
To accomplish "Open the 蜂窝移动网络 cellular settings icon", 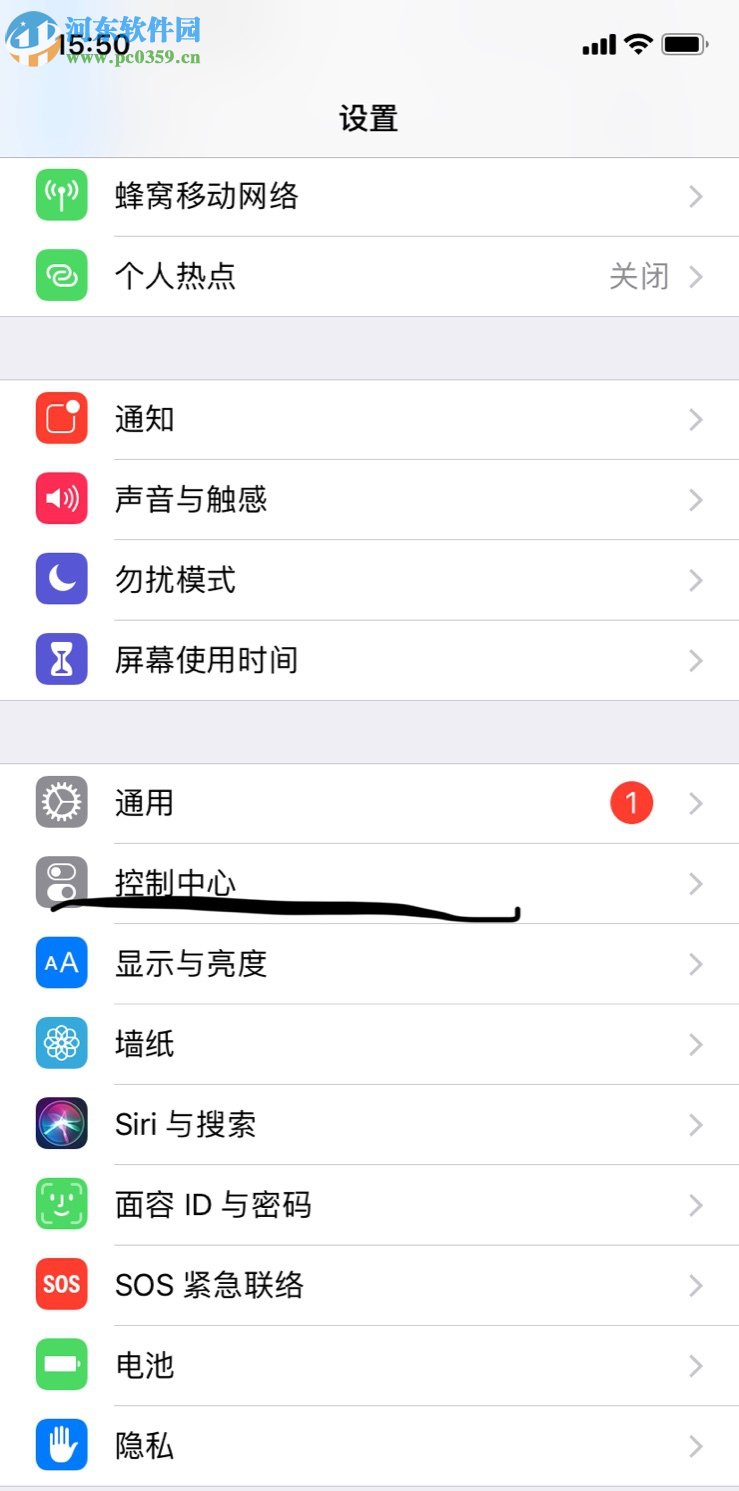I will [x=60, y=196].
